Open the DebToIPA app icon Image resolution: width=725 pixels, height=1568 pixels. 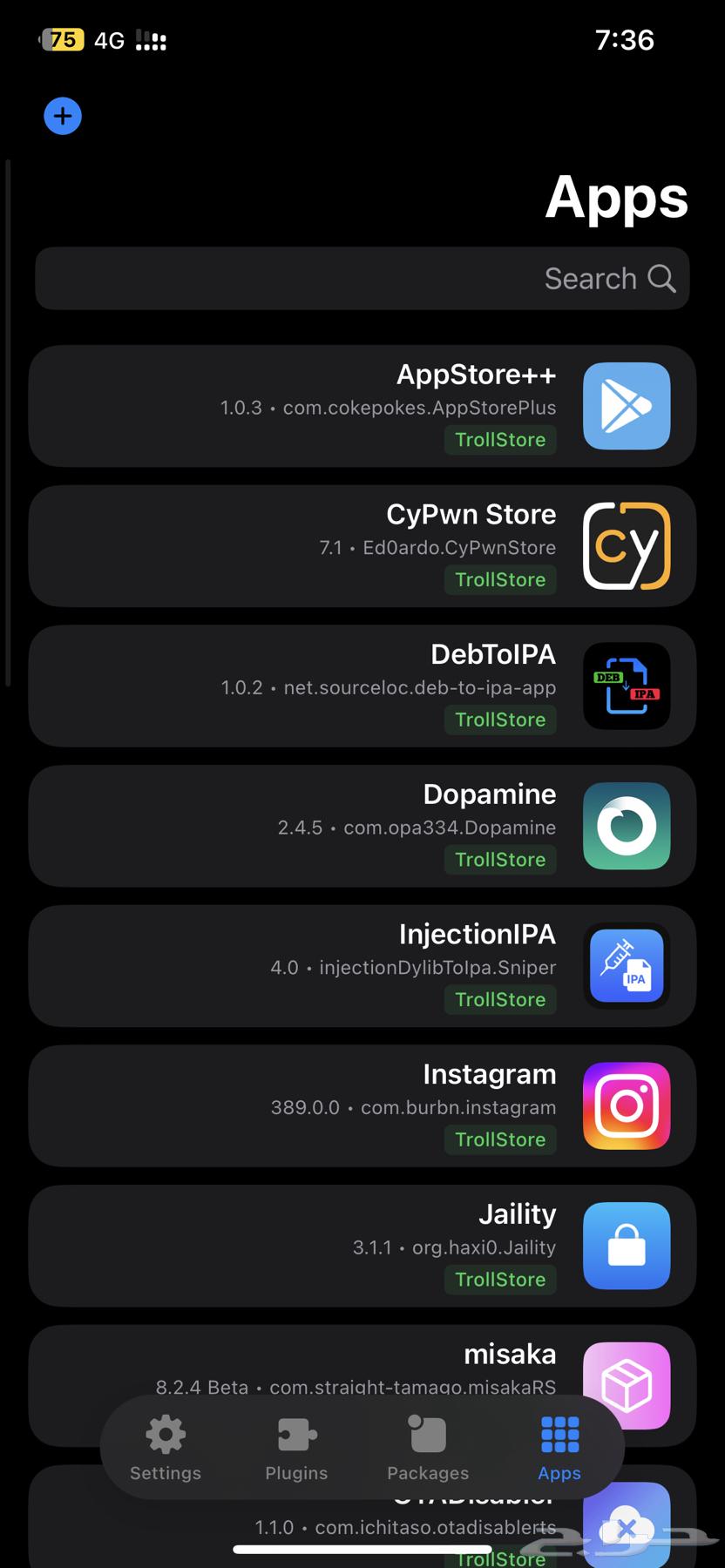pyautogui.click(x=627, y=686)
